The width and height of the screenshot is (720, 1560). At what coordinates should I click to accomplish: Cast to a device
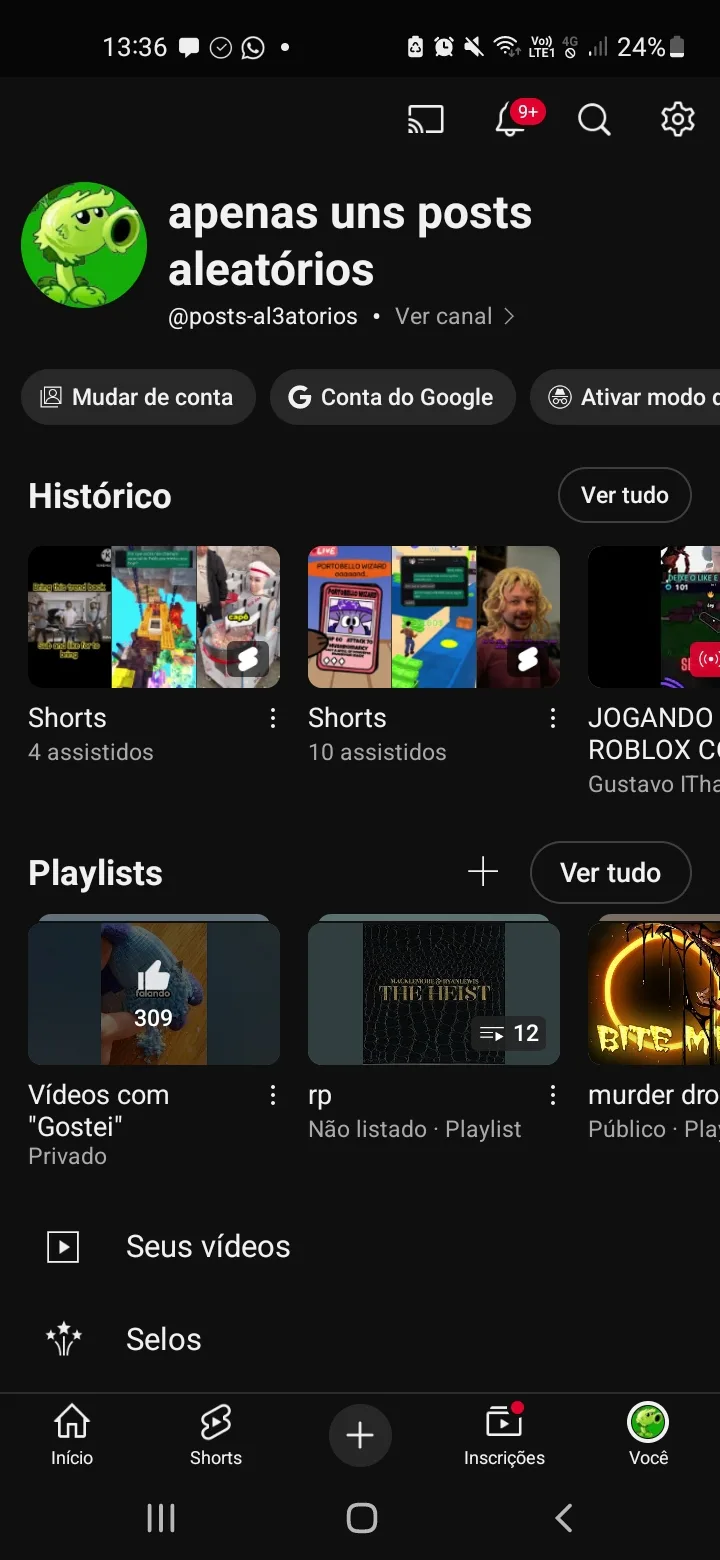[x=426, y=120]
